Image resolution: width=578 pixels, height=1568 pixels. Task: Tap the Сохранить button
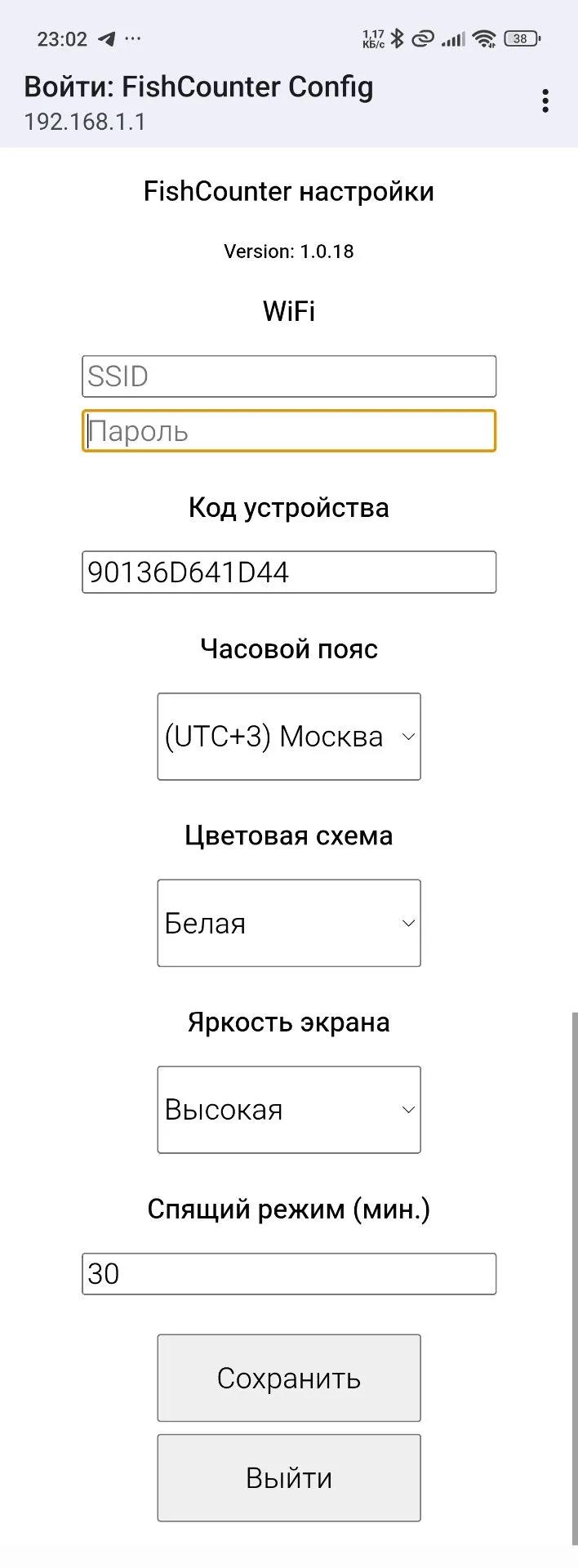pos(289,1378)
